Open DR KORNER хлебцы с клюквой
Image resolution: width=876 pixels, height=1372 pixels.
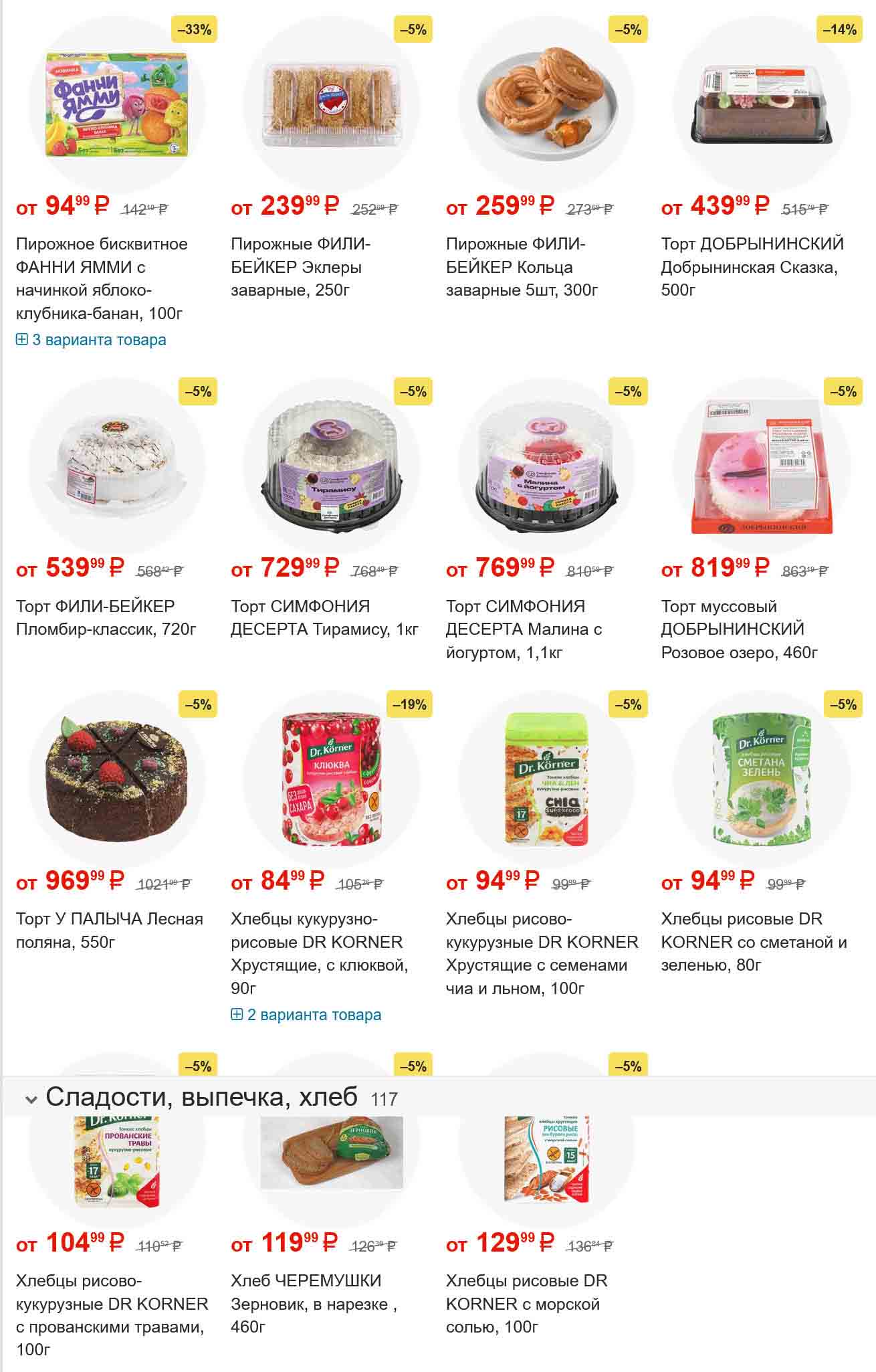(x=319, y=953)
